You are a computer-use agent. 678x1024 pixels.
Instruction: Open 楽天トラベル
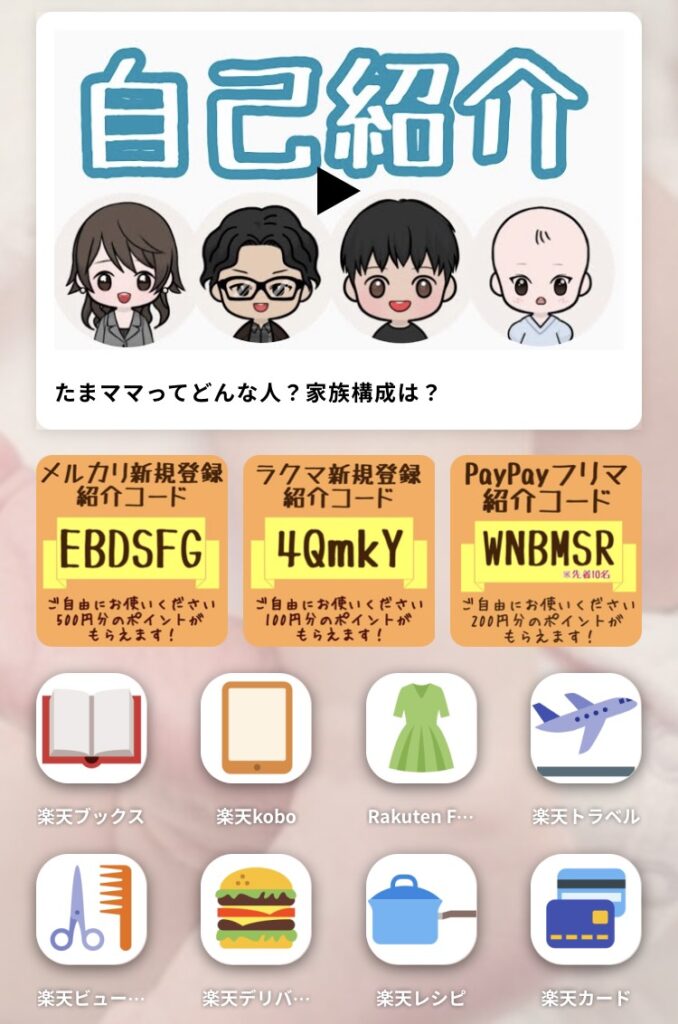point(585,728)
